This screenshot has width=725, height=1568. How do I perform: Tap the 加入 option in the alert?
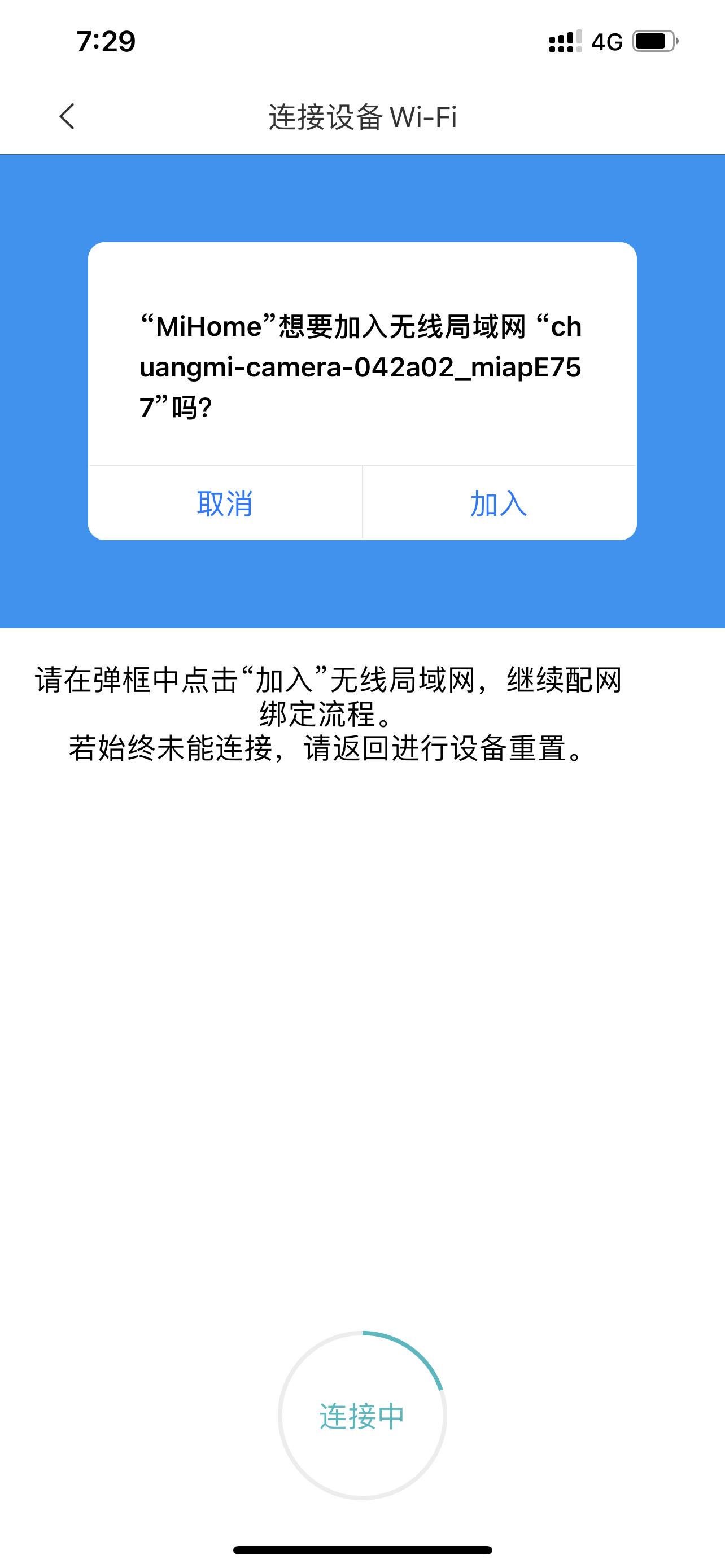498,503
